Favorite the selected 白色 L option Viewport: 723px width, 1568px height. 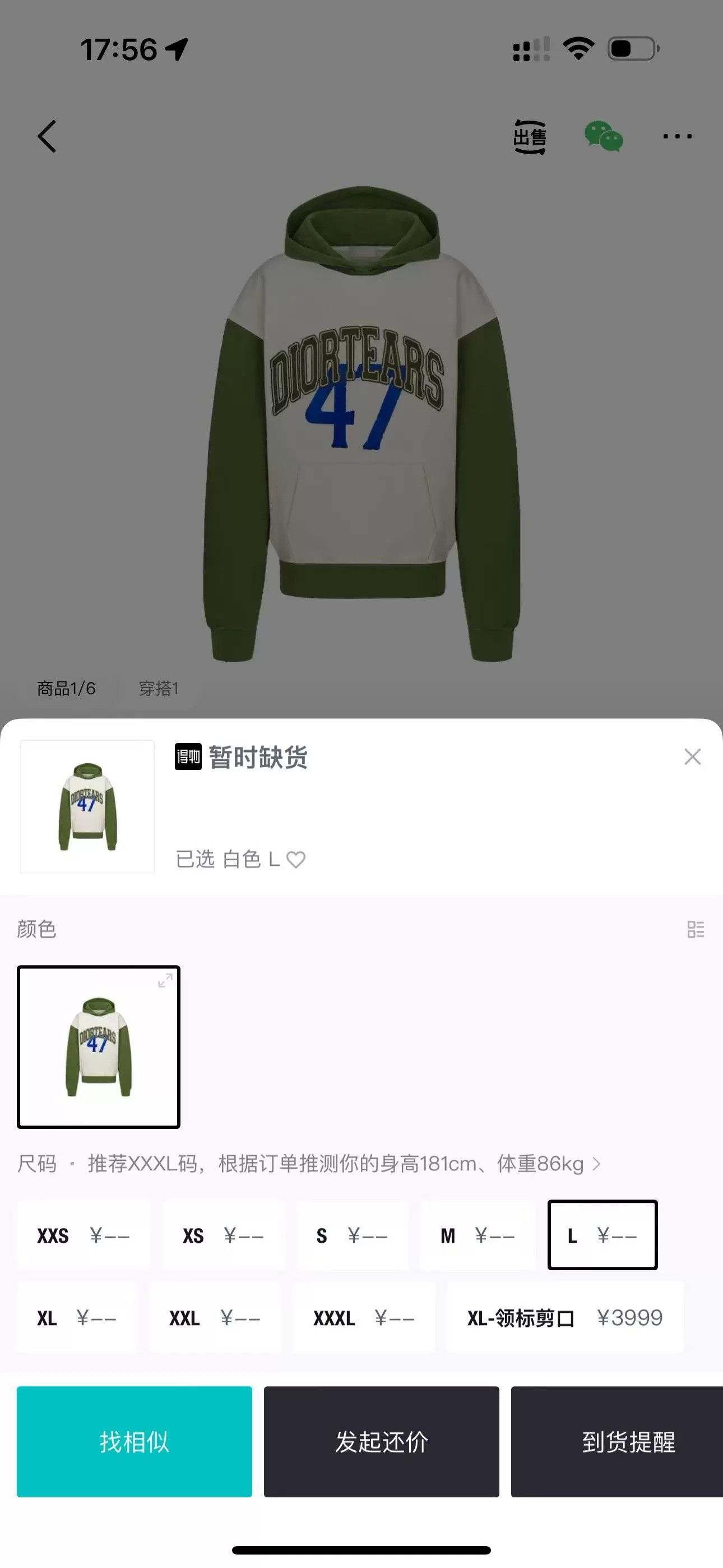coord(296,860)
